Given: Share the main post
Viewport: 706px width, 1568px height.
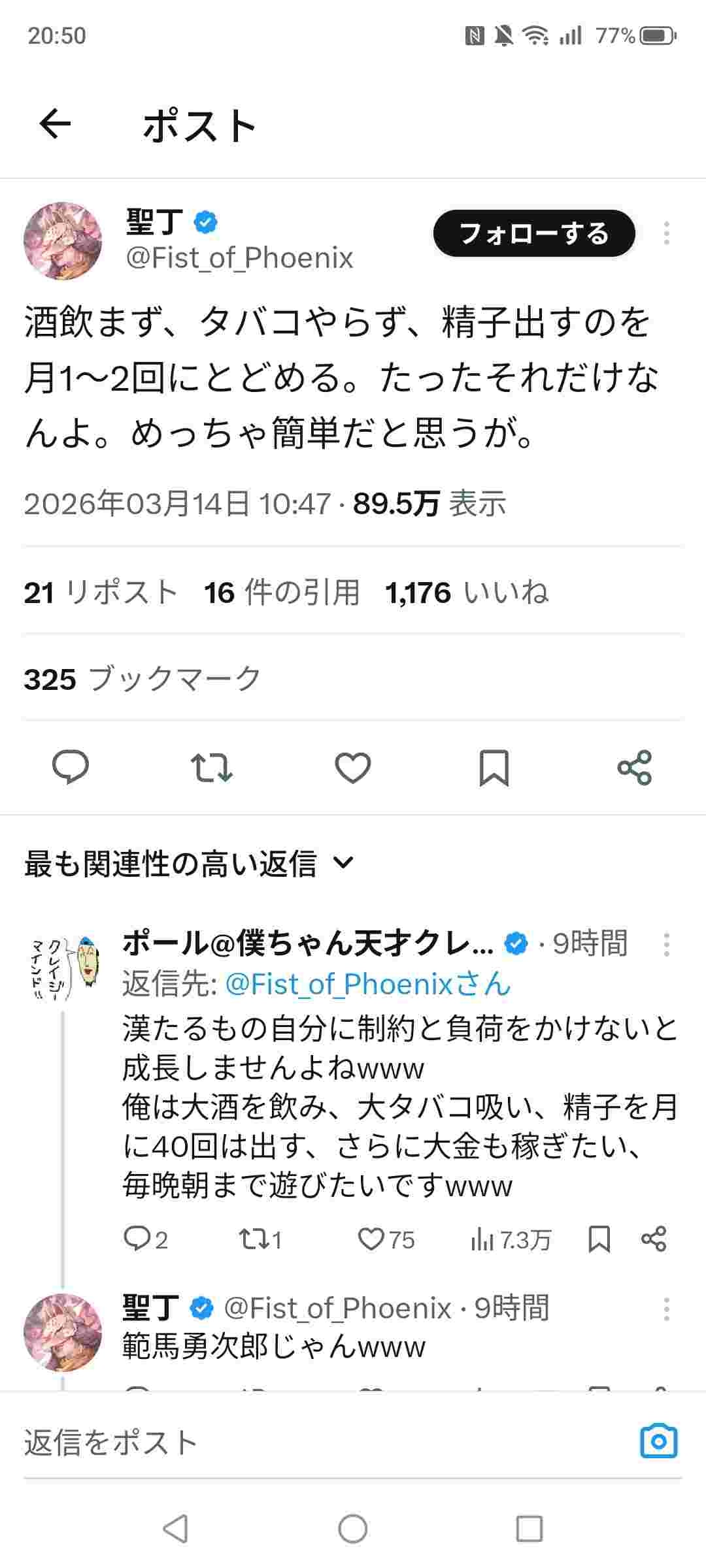Looking at the screenshot, I should point(635,767).
